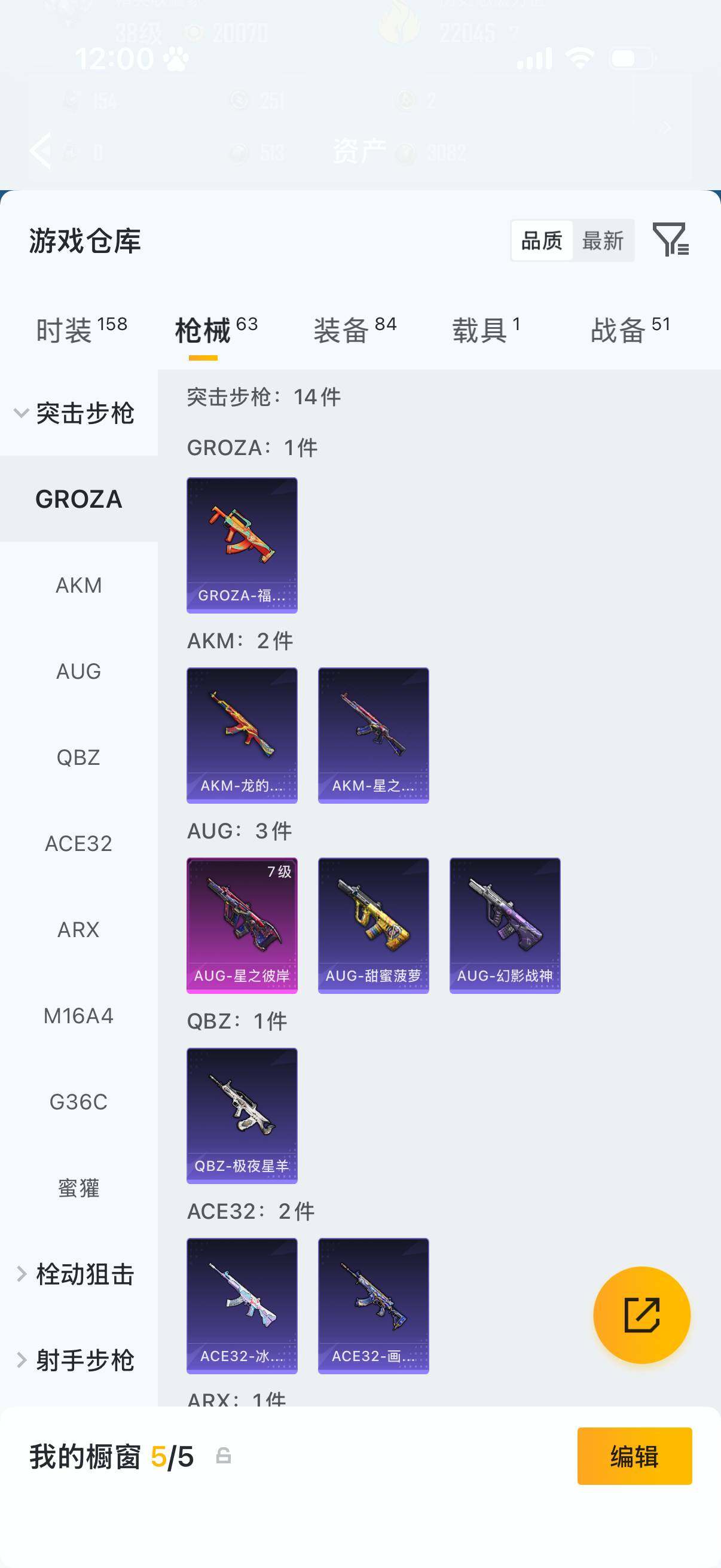Switch to the 时装 tab
Viewport: 721px width, 1568px height.
click(x=81, y=330)
